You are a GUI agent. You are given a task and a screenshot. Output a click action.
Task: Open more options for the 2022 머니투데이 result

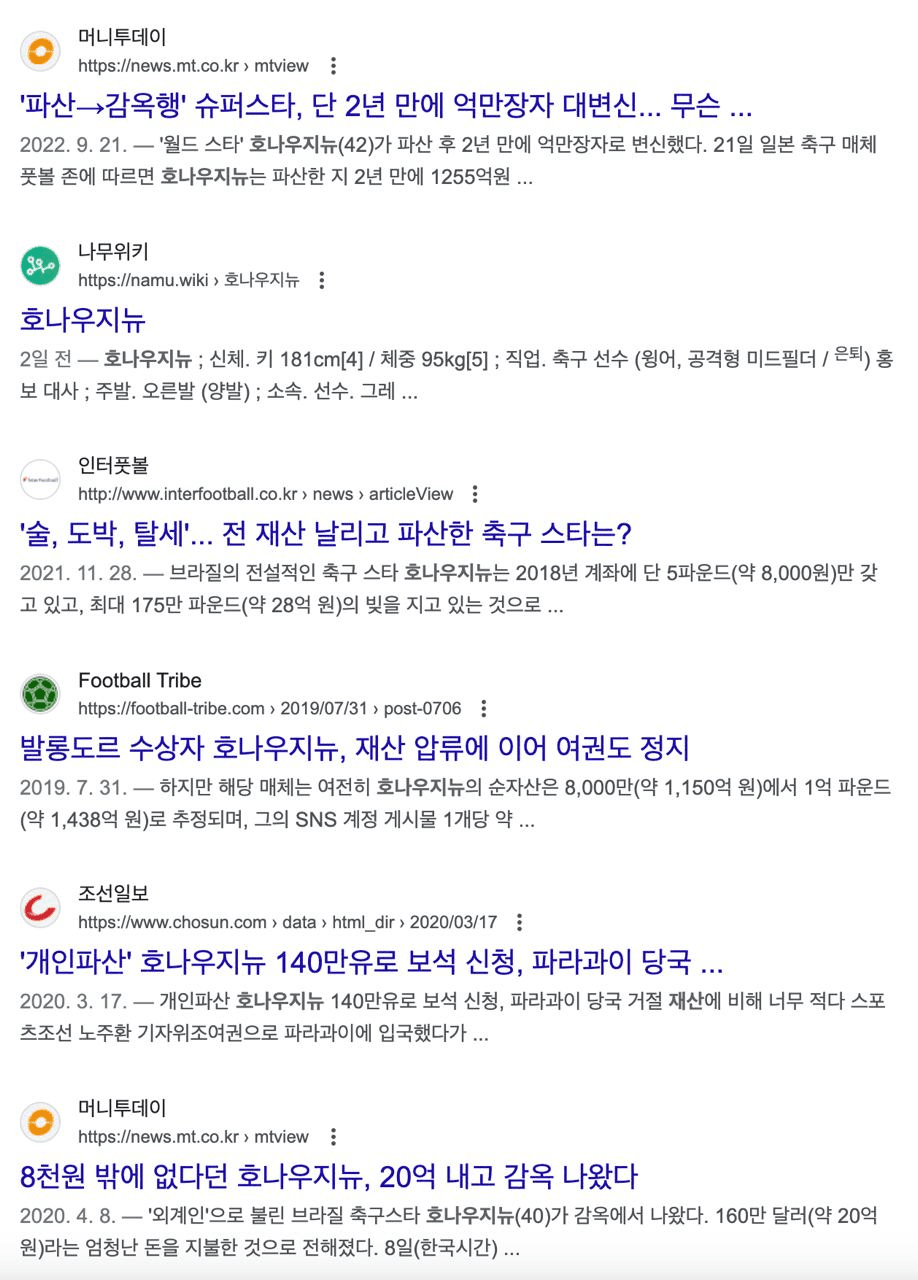(x=334, y=66)
